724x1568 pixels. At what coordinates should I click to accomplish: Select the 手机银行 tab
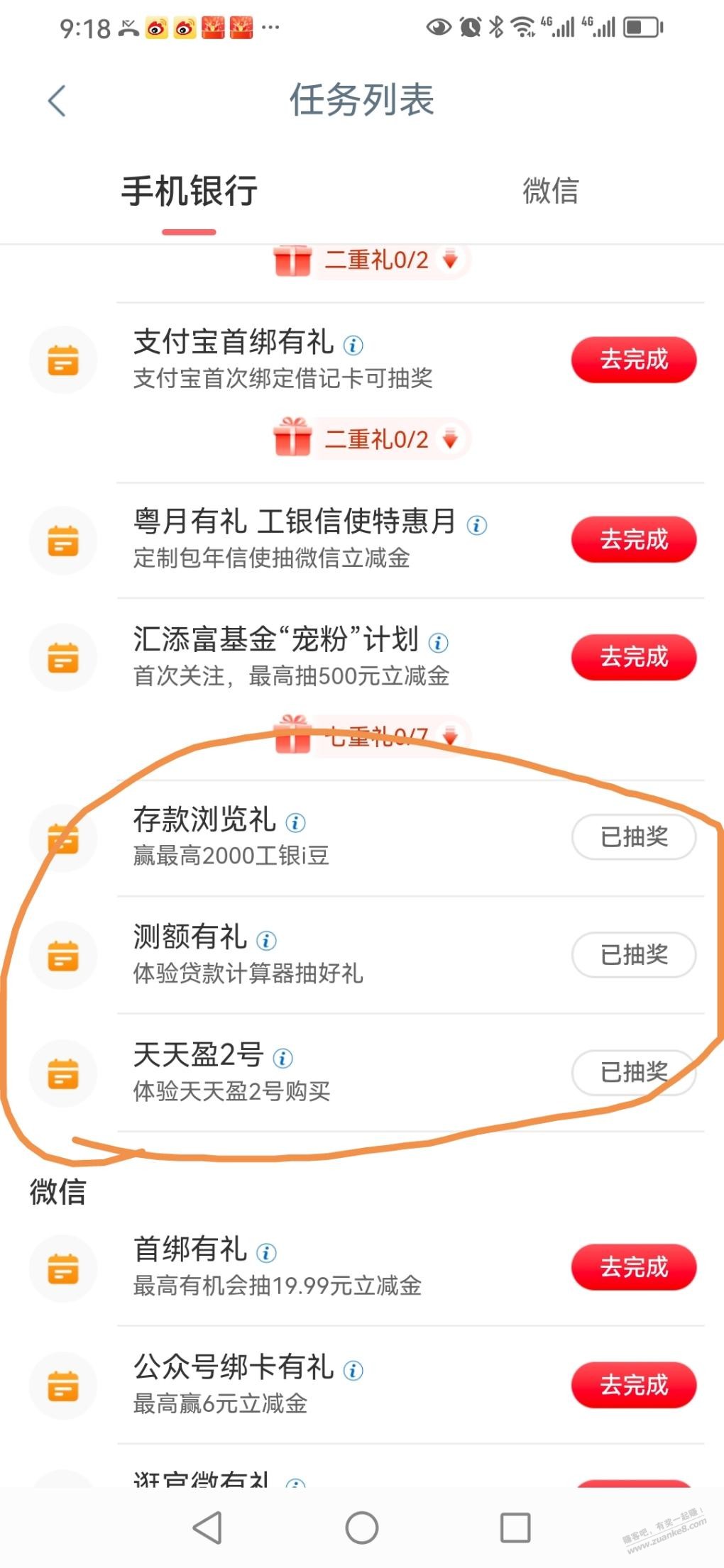(189, 191)
